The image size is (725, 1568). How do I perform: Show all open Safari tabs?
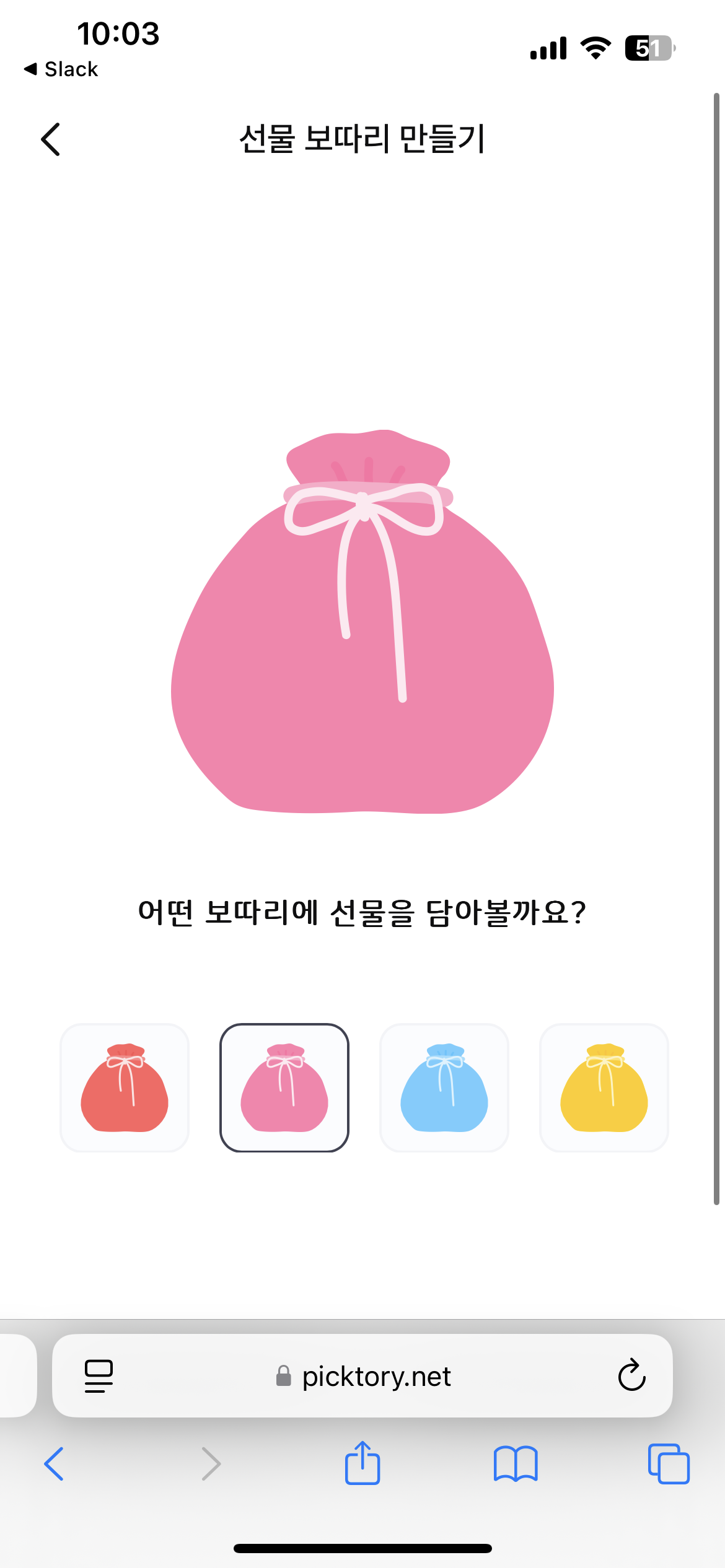coord(669,1464)
